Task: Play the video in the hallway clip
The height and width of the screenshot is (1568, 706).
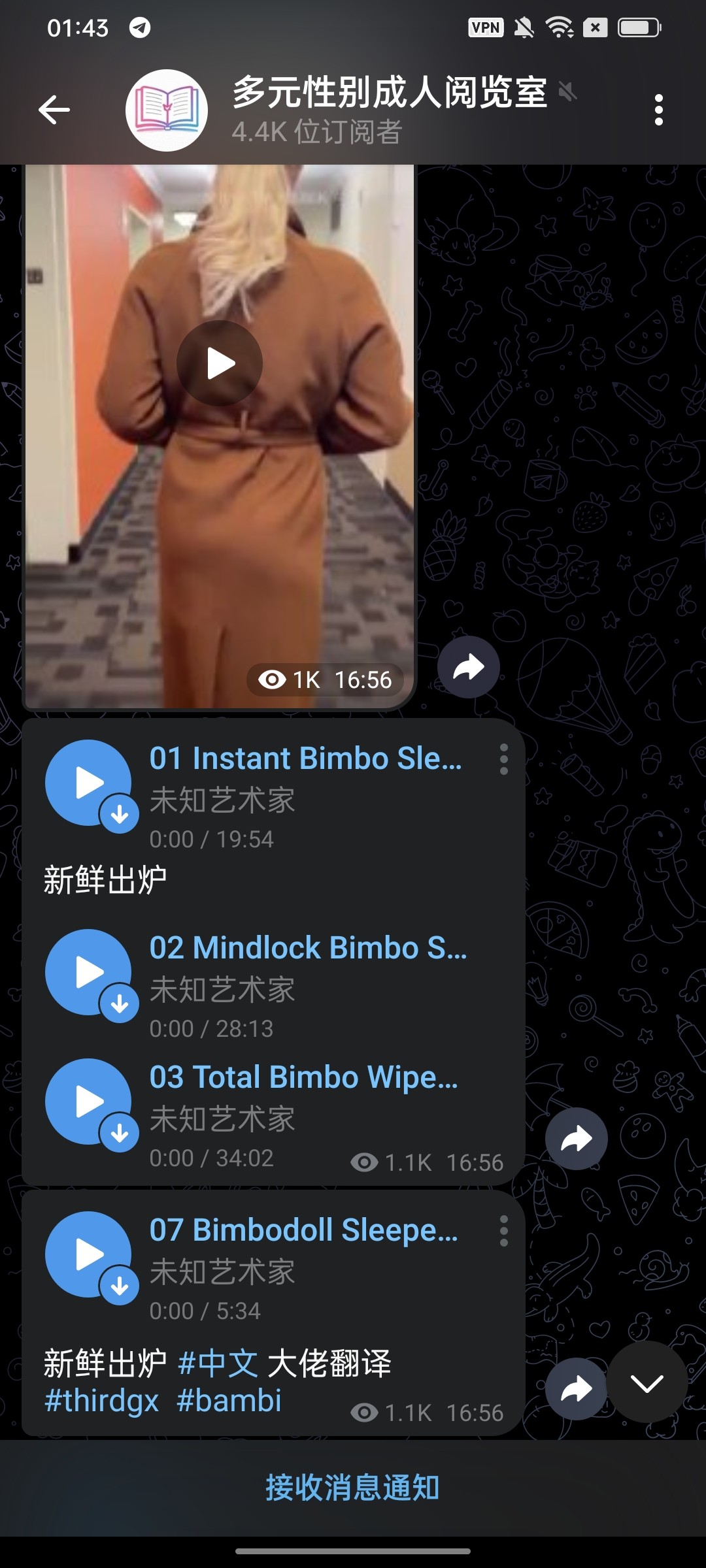Action: (220, 363)
